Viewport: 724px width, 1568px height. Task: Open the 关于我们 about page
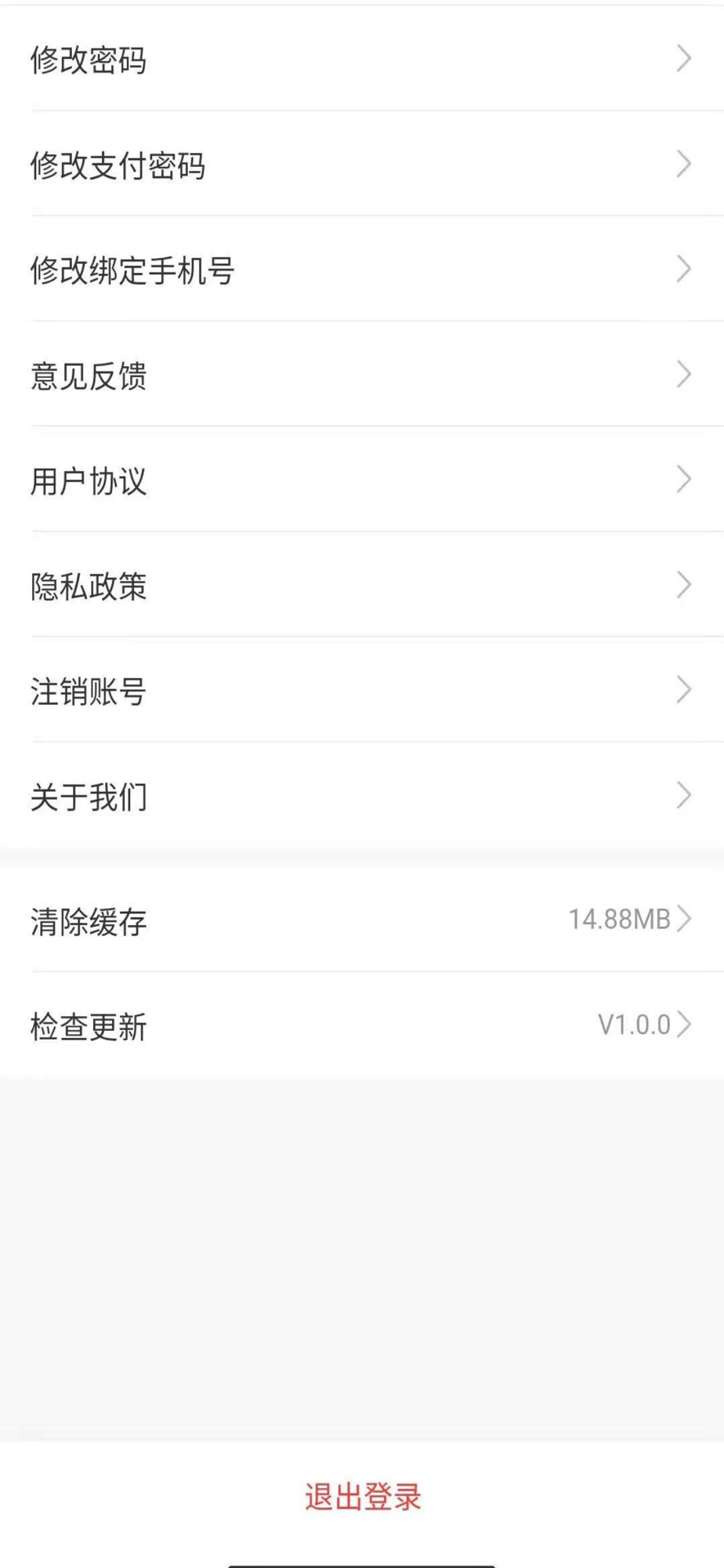click(x=362, y=795)
